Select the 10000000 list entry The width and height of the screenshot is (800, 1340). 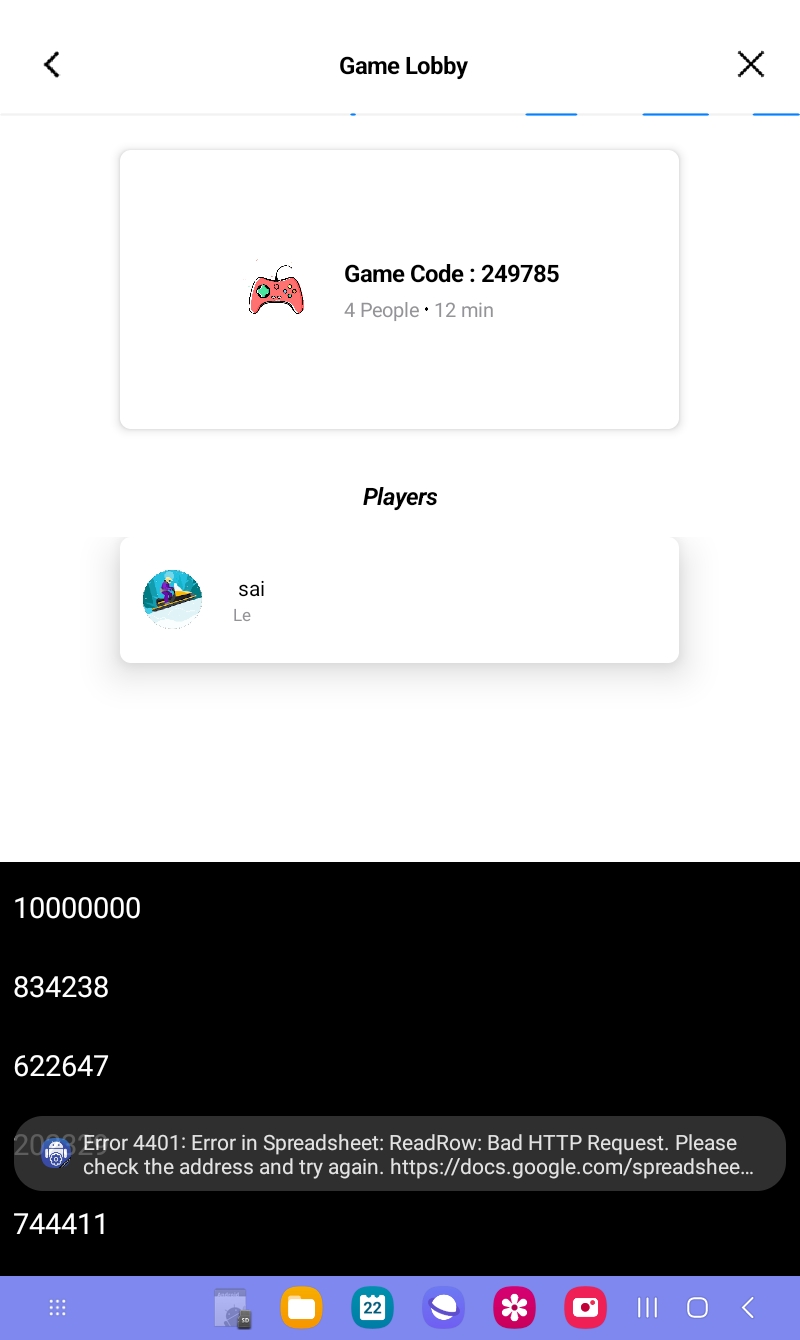77,908
